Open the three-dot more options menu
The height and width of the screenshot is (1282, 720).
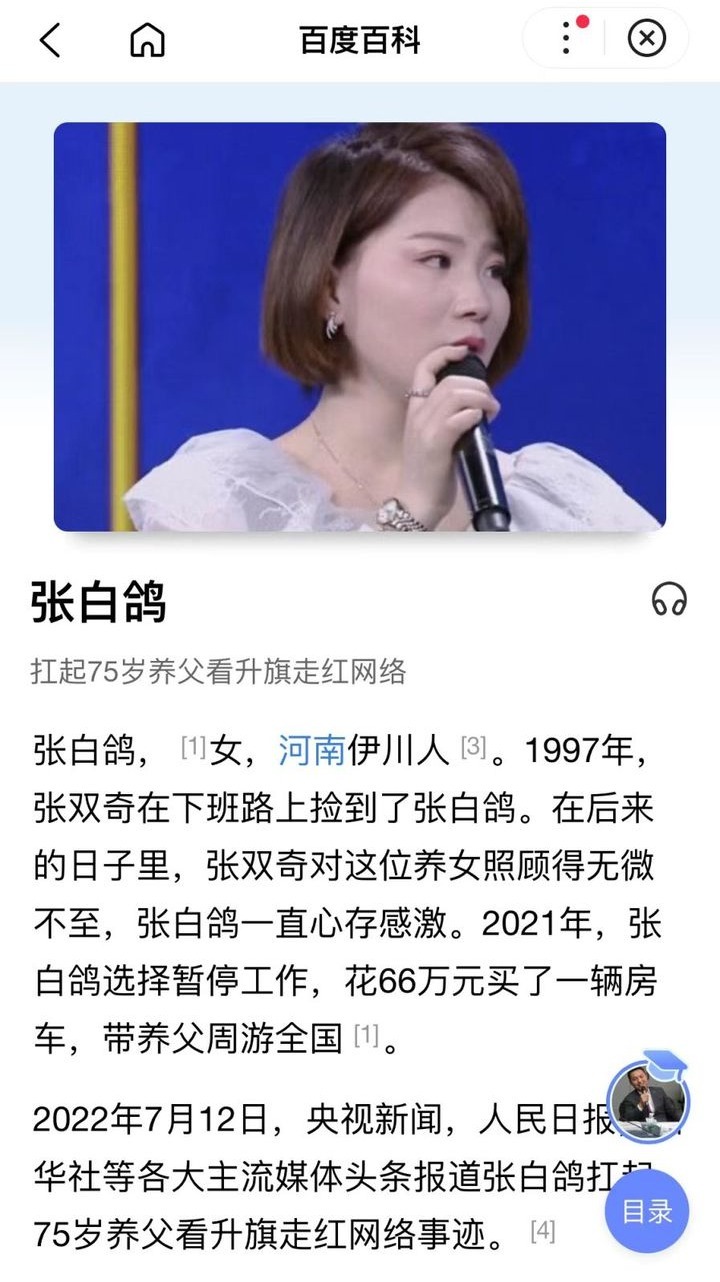[567, 39]
